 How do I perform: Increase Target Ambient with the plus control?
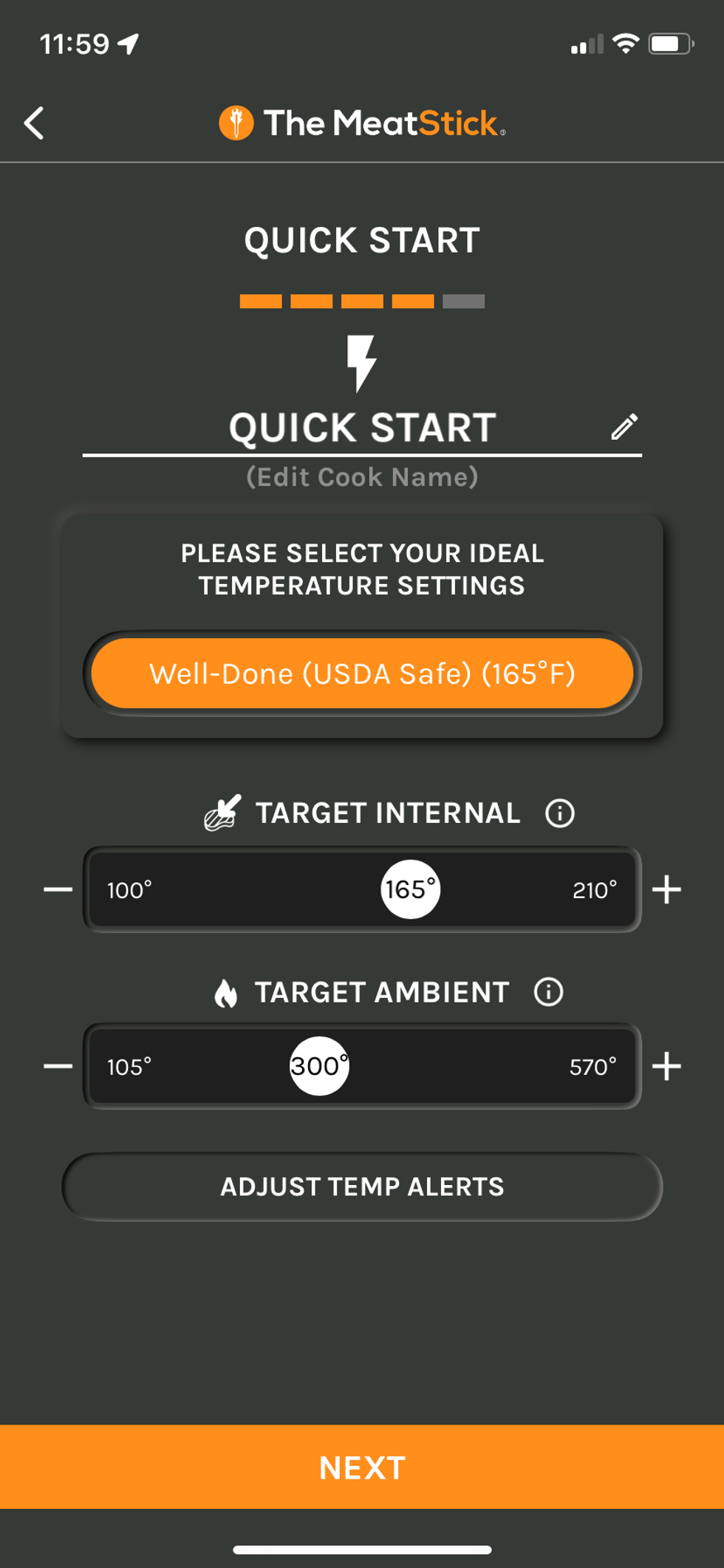coord(667,1065)
